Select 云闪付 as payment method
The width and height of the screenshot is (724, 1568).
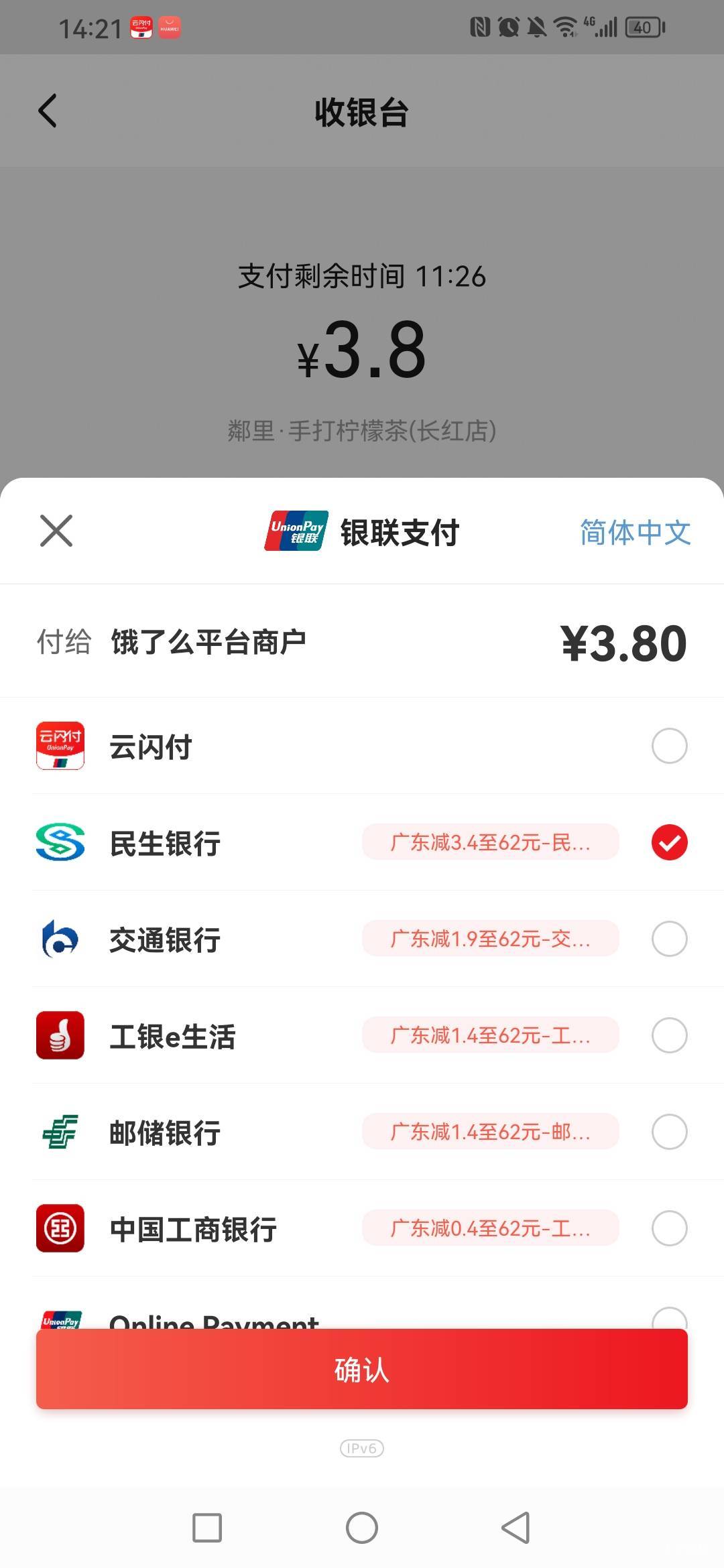362,746
